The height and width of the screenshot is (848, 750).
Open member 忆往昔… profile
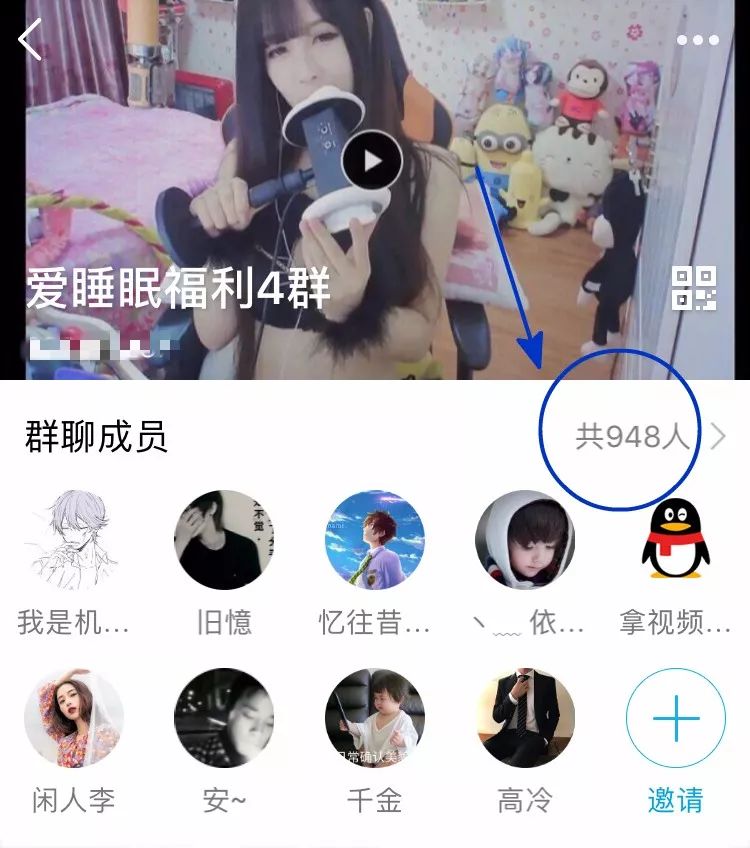(374, 540)
